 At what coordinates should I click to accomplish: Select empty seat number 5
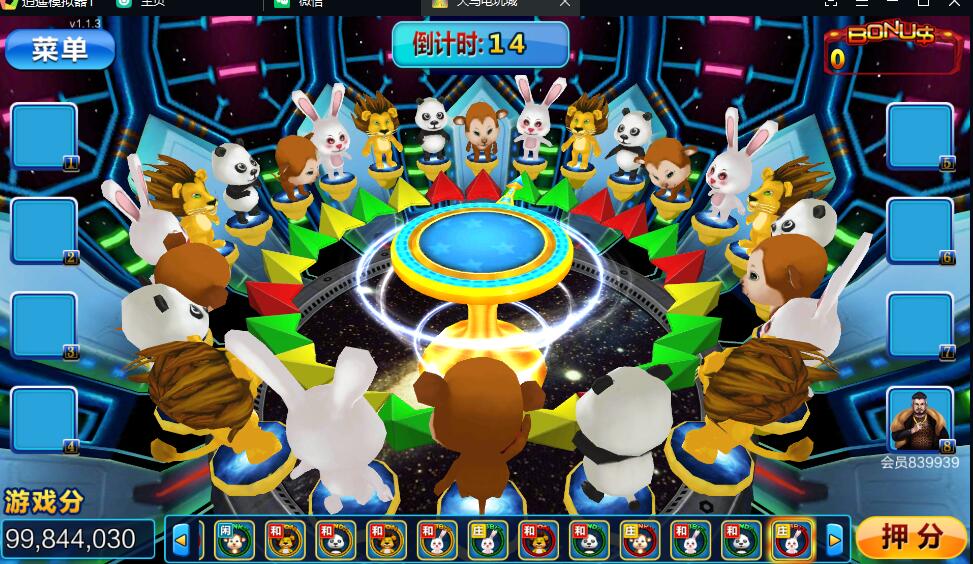[919, 136]
